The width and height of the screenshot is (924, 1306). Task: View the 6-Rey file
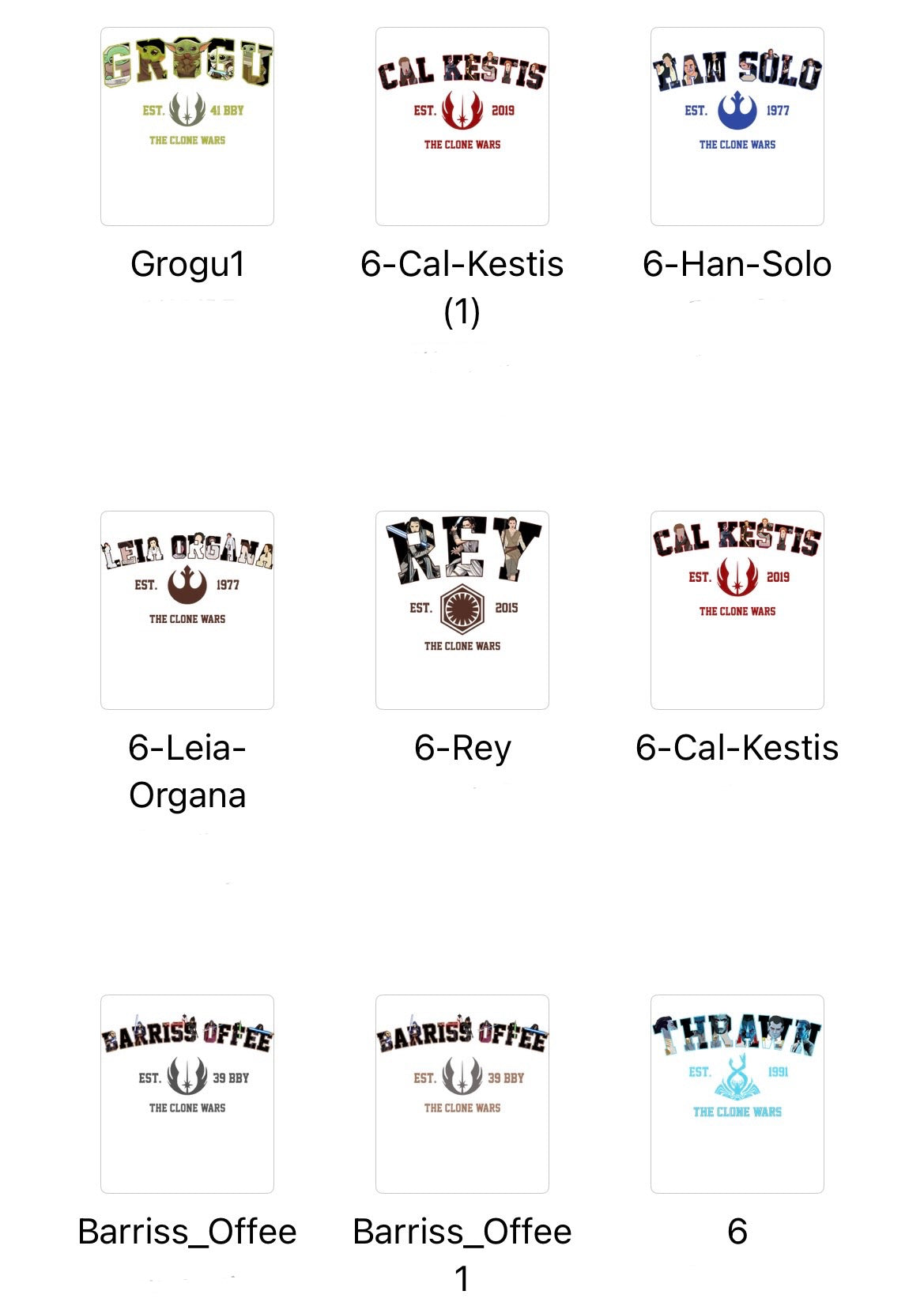(x=462, y=610)
